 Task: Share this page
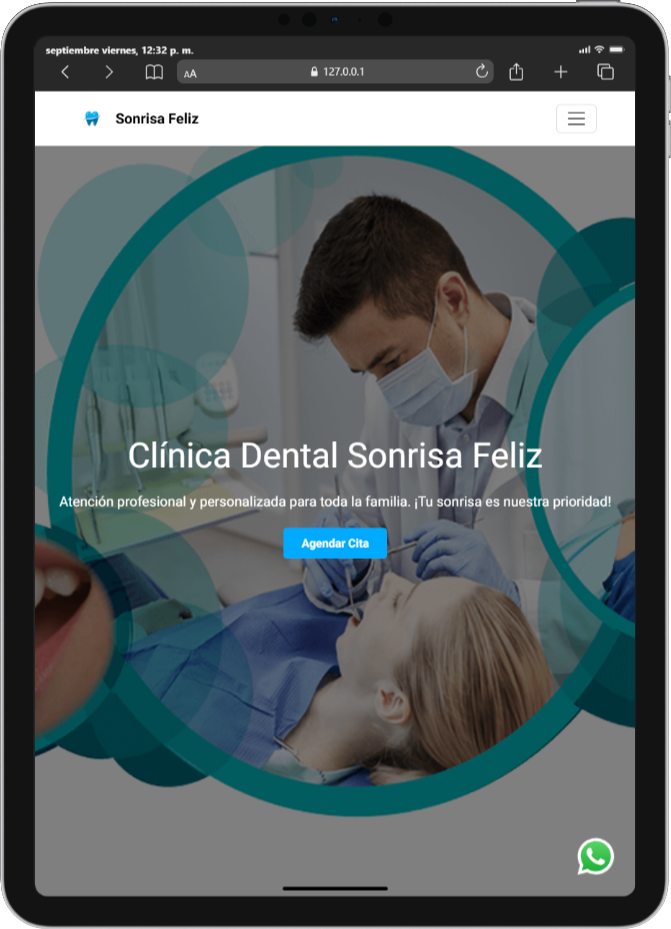point(516,72)
